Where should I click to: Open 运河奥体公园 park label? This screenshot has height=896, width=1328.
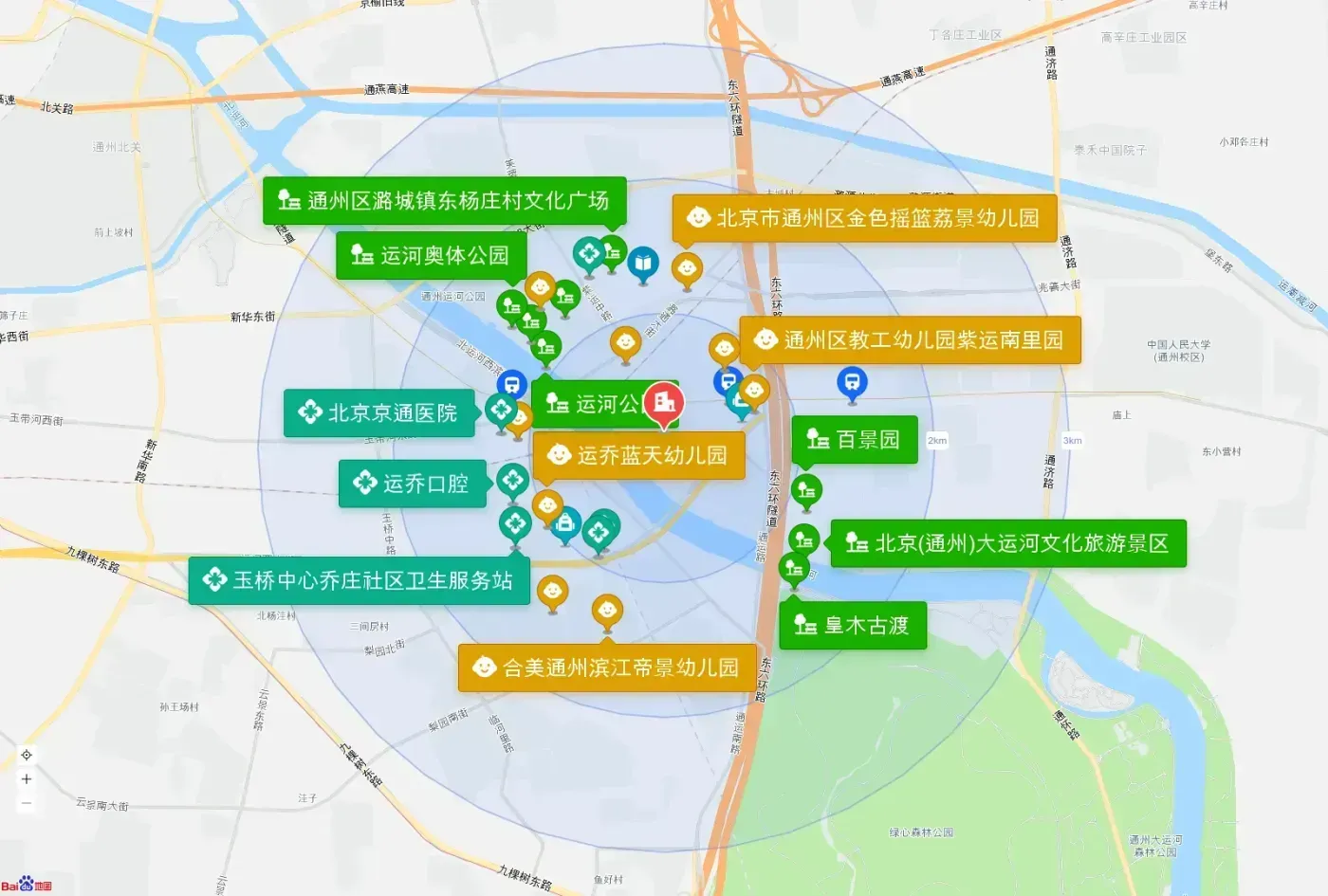click(431, 255)
